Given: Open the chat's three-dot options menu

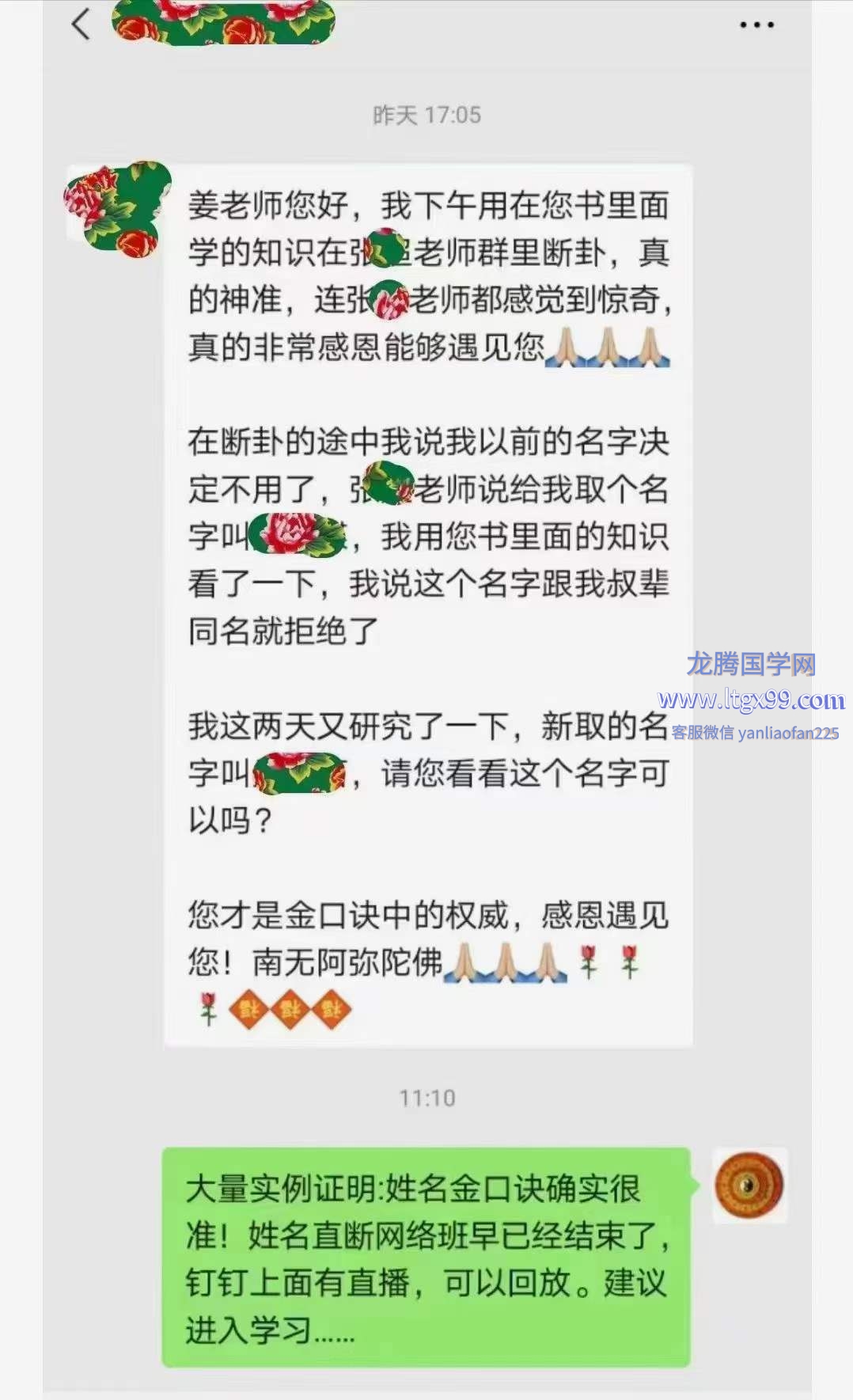Looking at the screenshot, I should coord(756,25).
